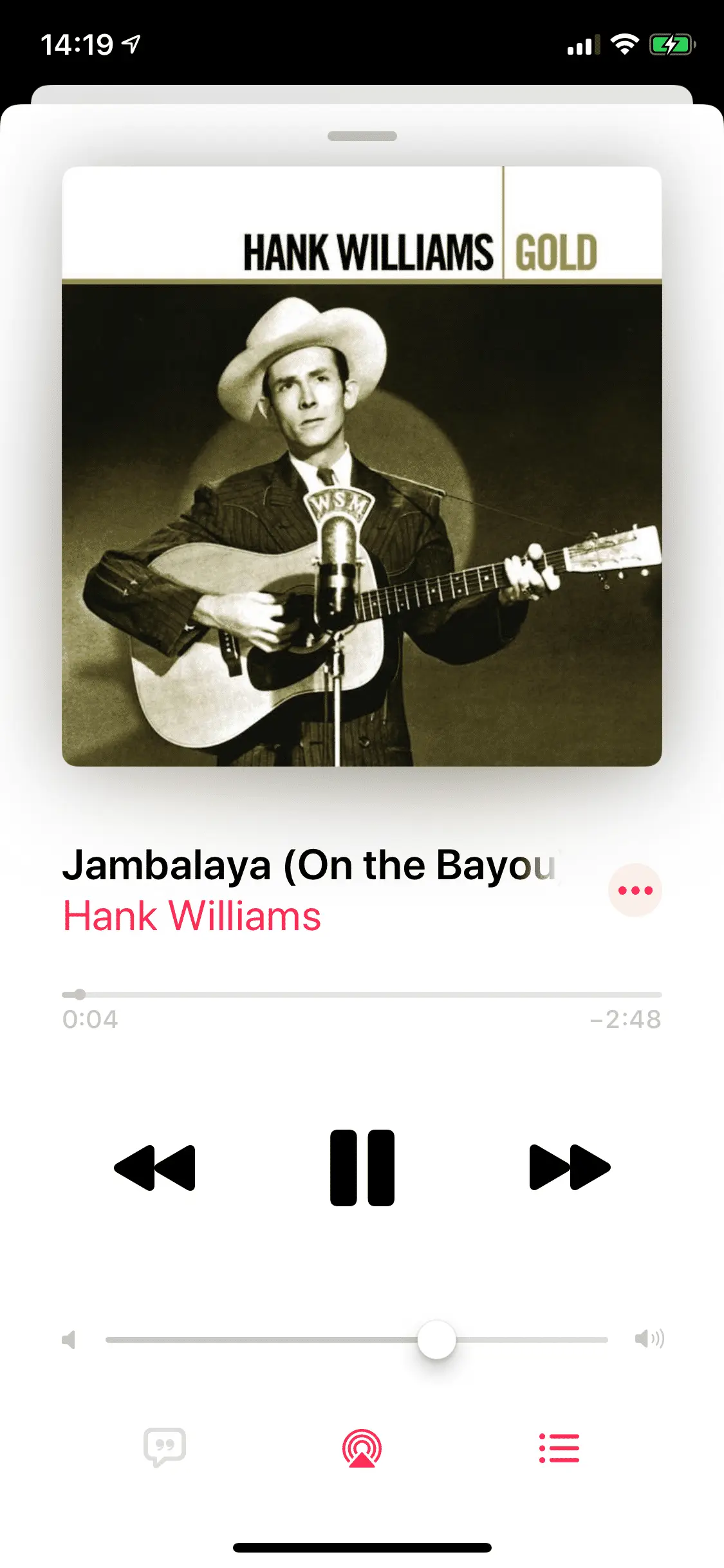Open AirPlay output options
Screen dimensions: 724x1568
tap(362, 1448)
